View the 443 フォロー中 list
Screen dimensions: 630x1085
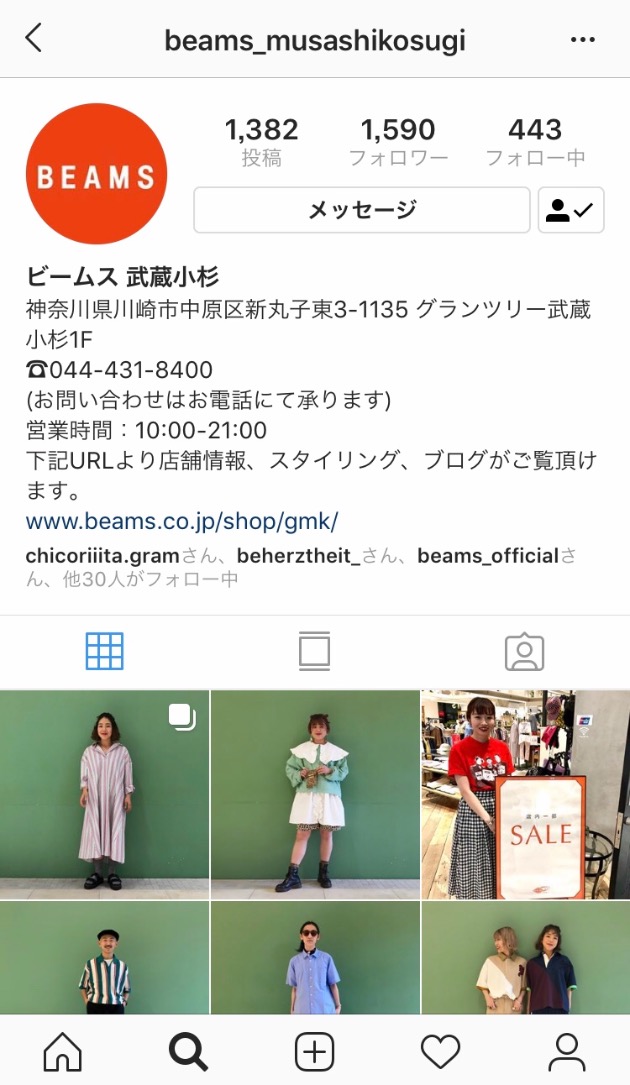click(x=534, y=142)
